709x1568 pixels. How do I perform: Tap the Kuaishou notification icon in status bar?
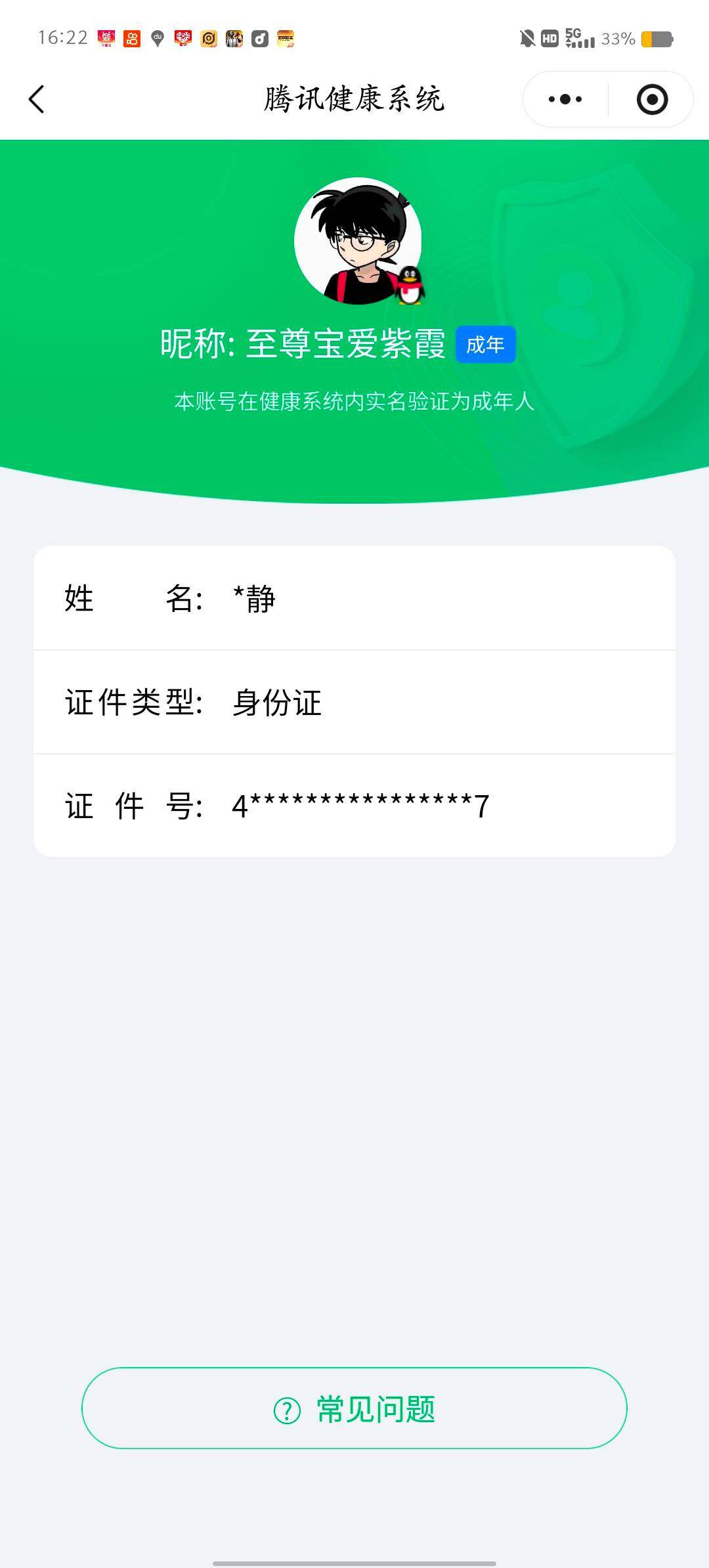(x=133, y=39)
